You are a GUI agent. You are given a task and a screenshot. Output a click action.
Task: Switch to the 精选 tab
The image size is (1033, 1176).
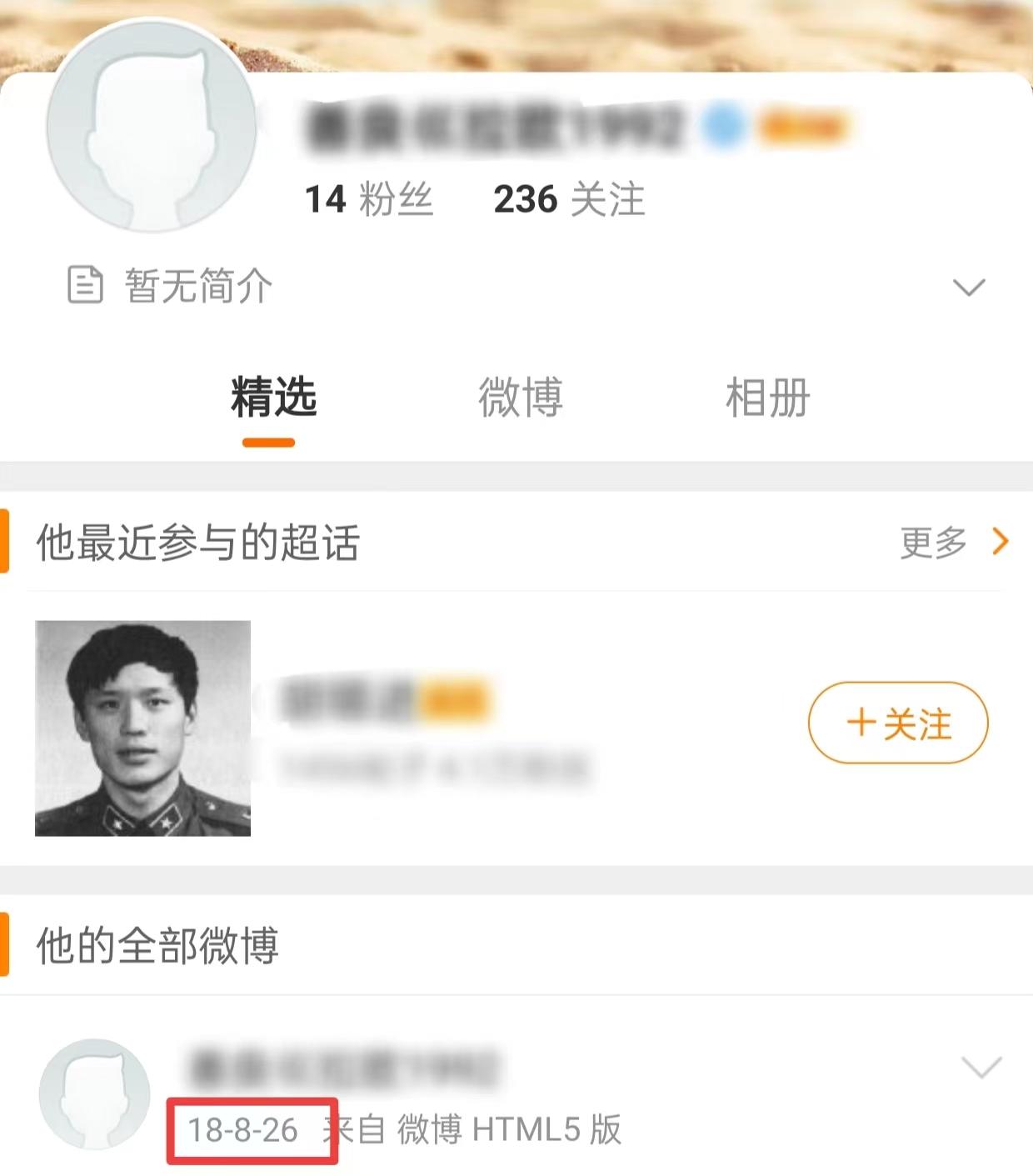pos(273,398)
